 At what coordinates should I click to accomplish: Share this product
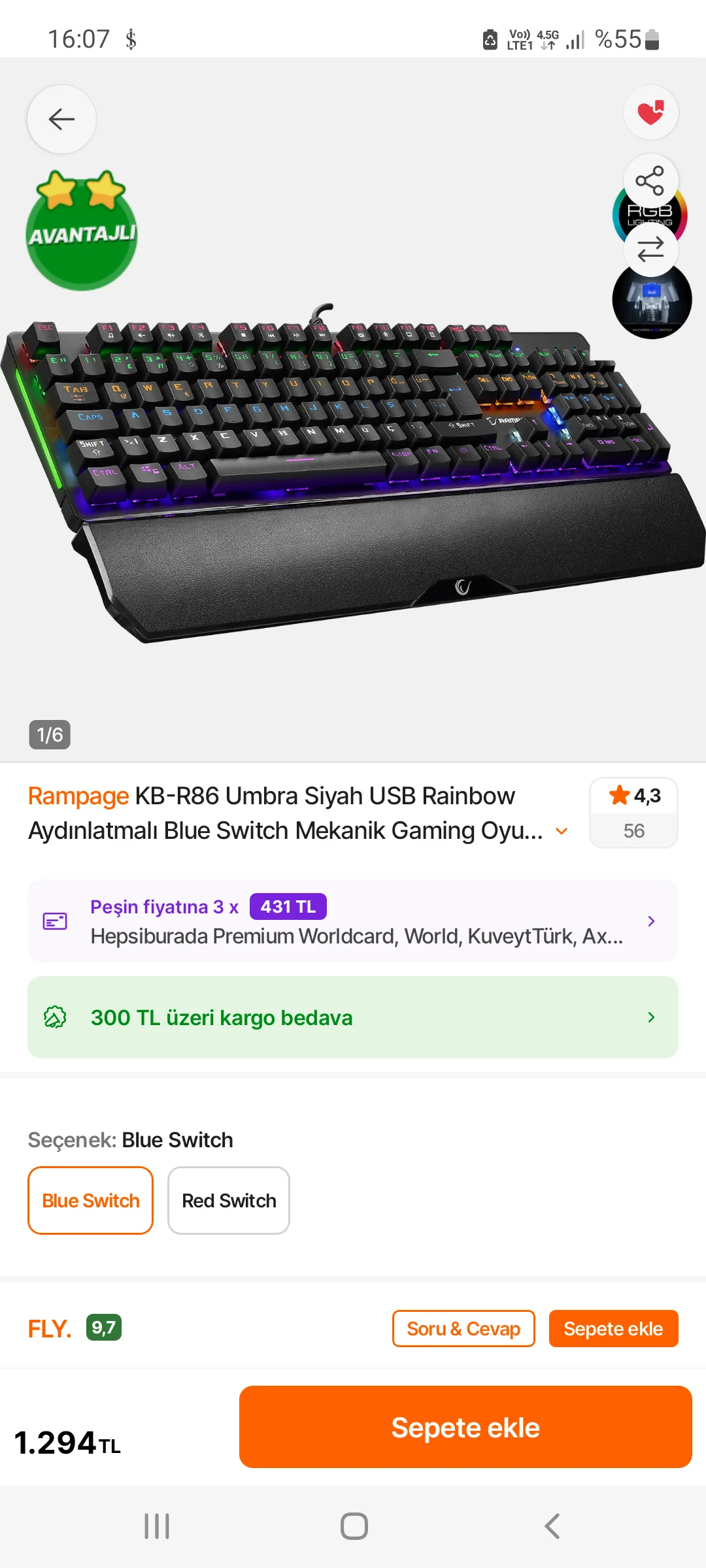point(650,181)
